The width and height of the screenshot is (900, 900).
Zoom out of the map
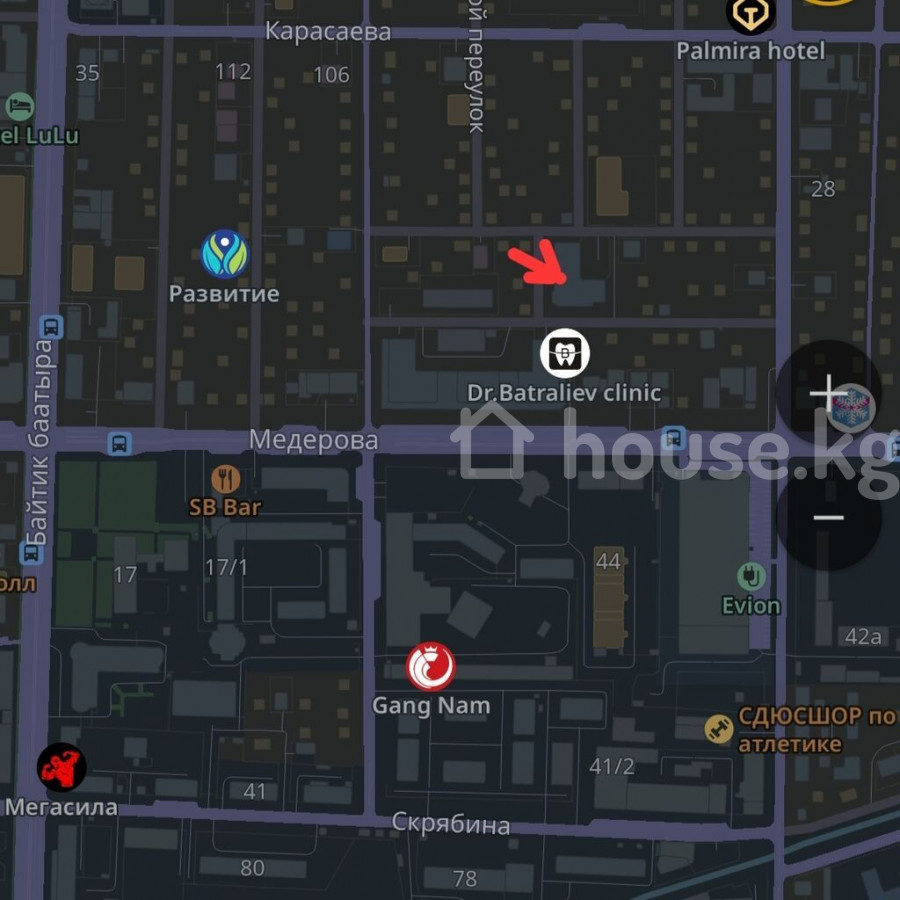pyautogui.click(x=828, y=517)
